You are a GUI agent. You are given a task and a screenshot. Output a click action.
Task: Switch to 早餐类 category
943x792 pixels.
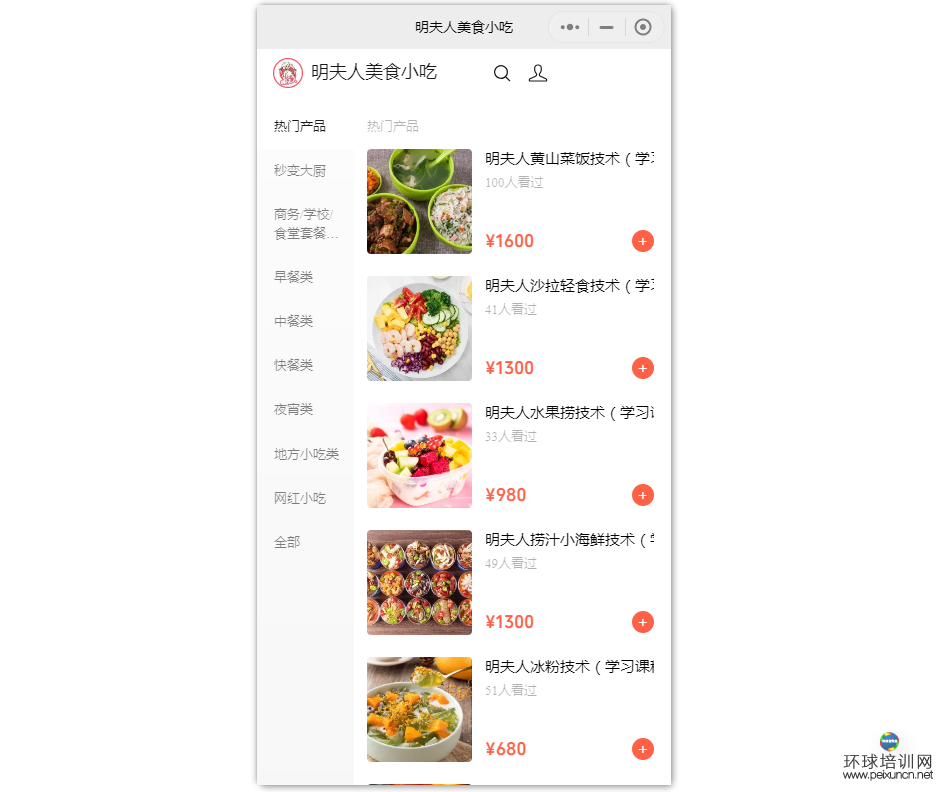coord(294,277)
